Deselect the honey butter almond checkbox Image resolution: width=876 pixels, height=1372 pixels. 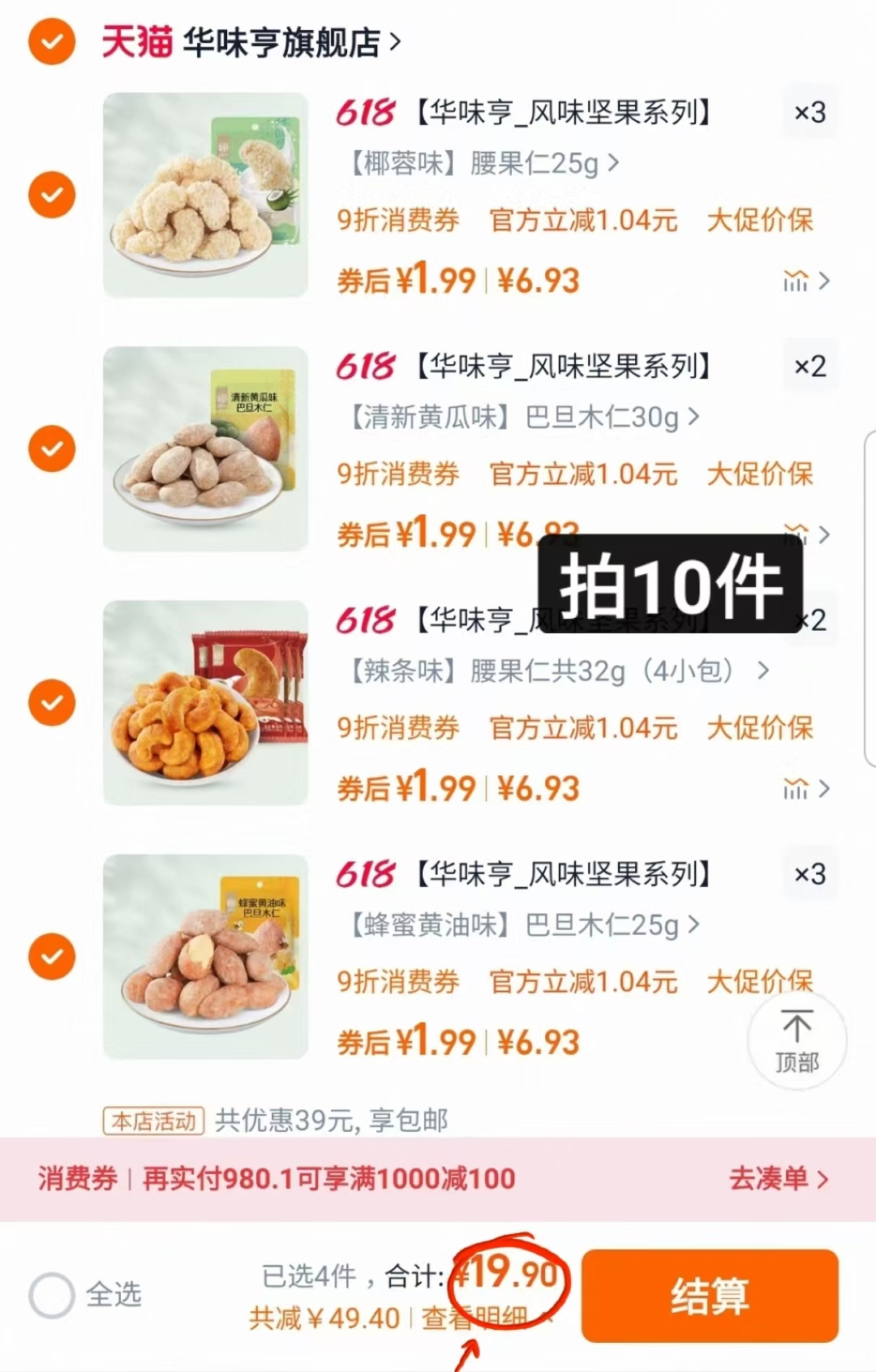[51, 956]
